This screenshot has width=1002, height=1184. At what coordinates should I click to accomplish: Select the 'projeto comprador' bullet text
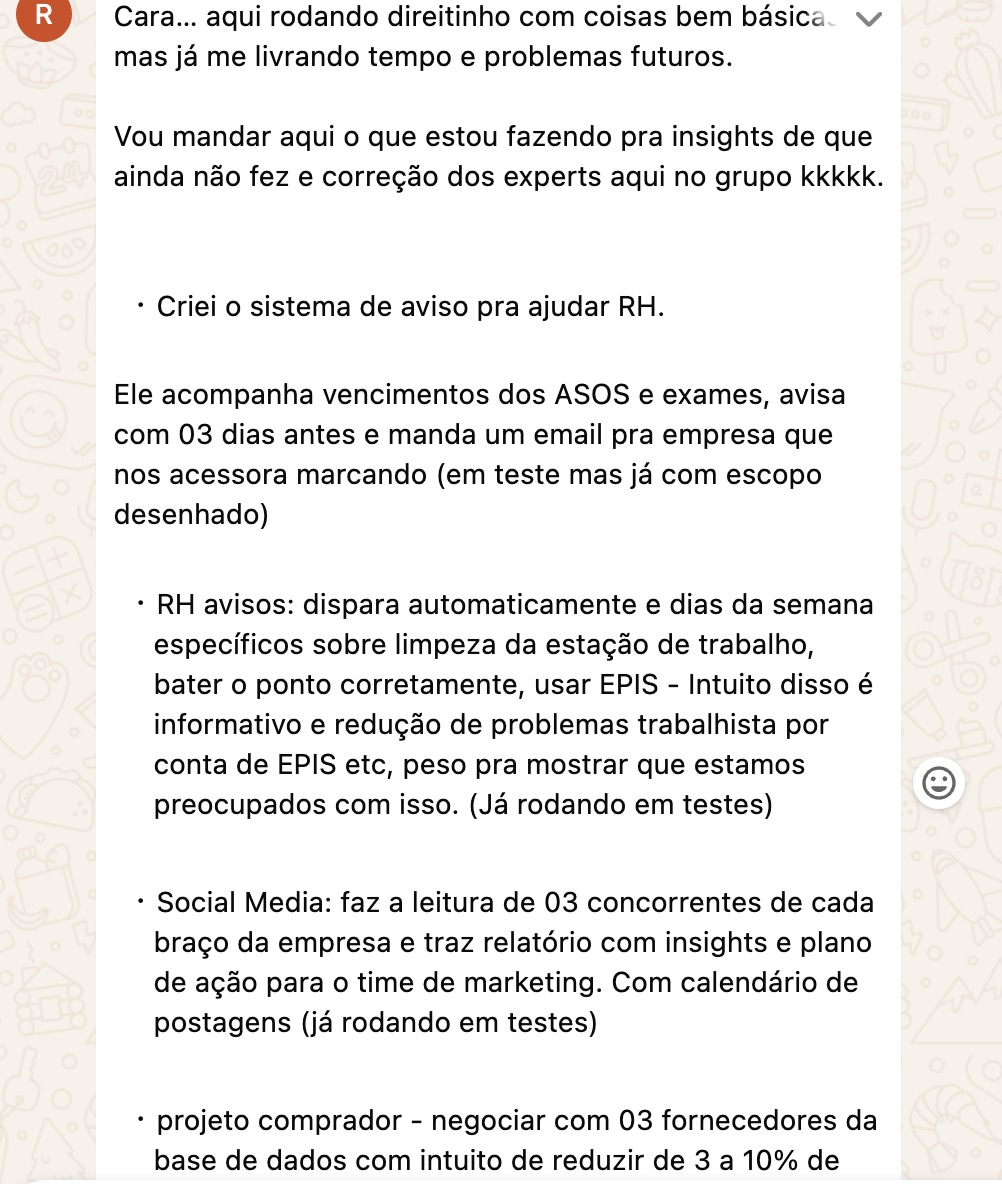tap(400, 1120)
